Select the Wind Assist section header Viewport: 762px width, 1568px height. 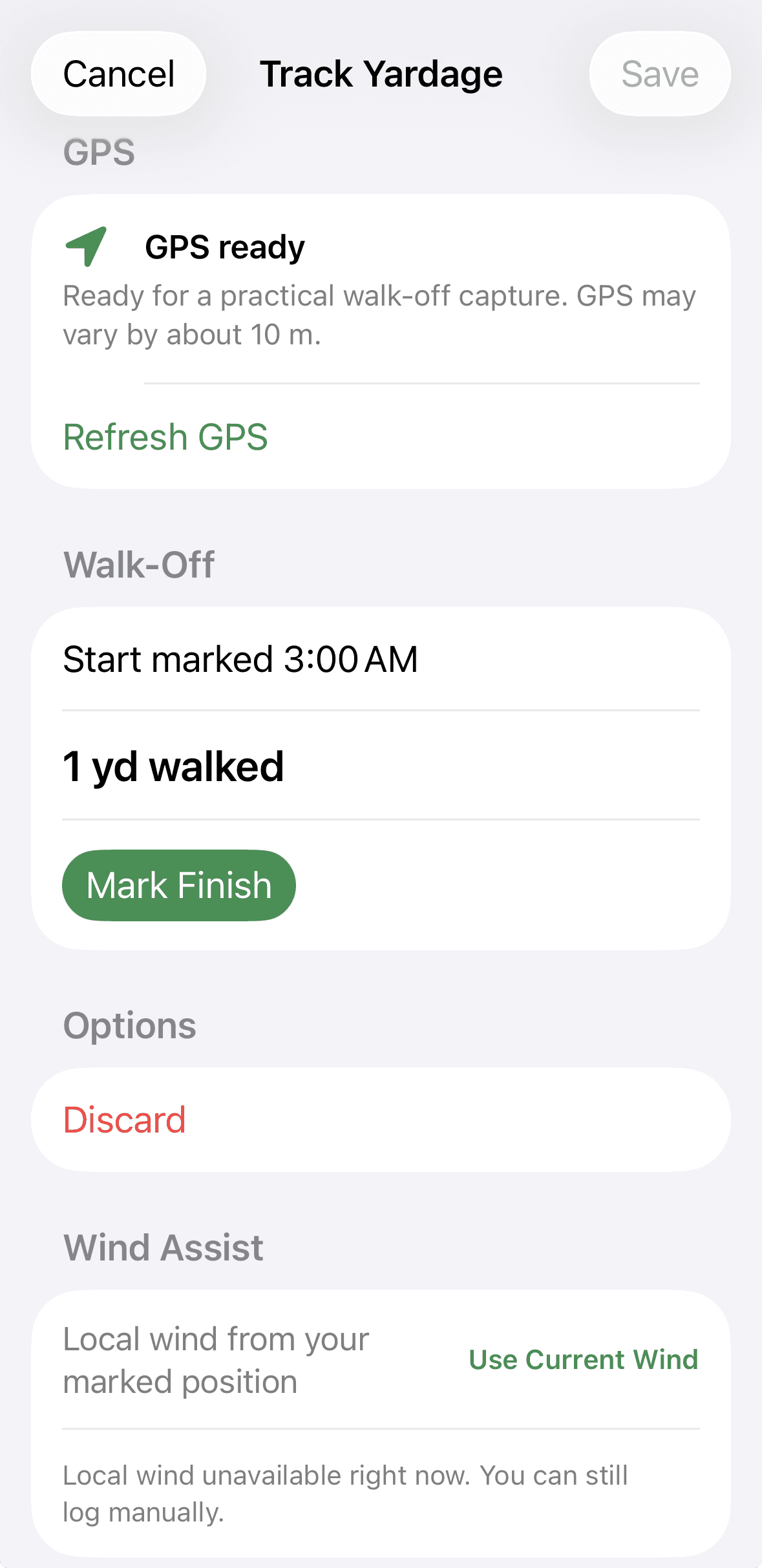162,1246
